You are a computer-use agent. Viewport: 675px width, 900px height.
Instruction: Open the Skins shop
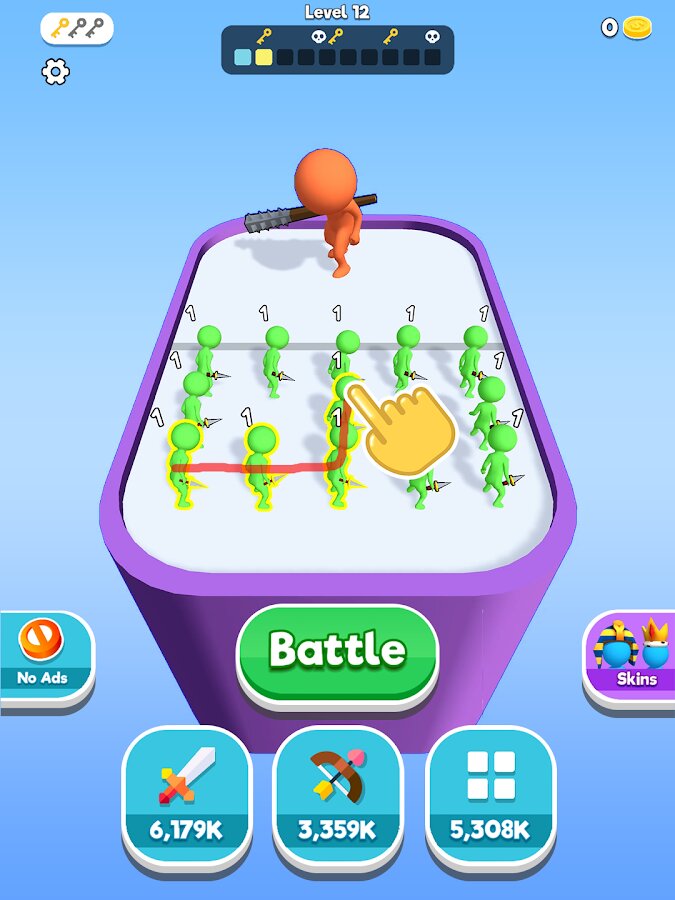click(634, 656)
